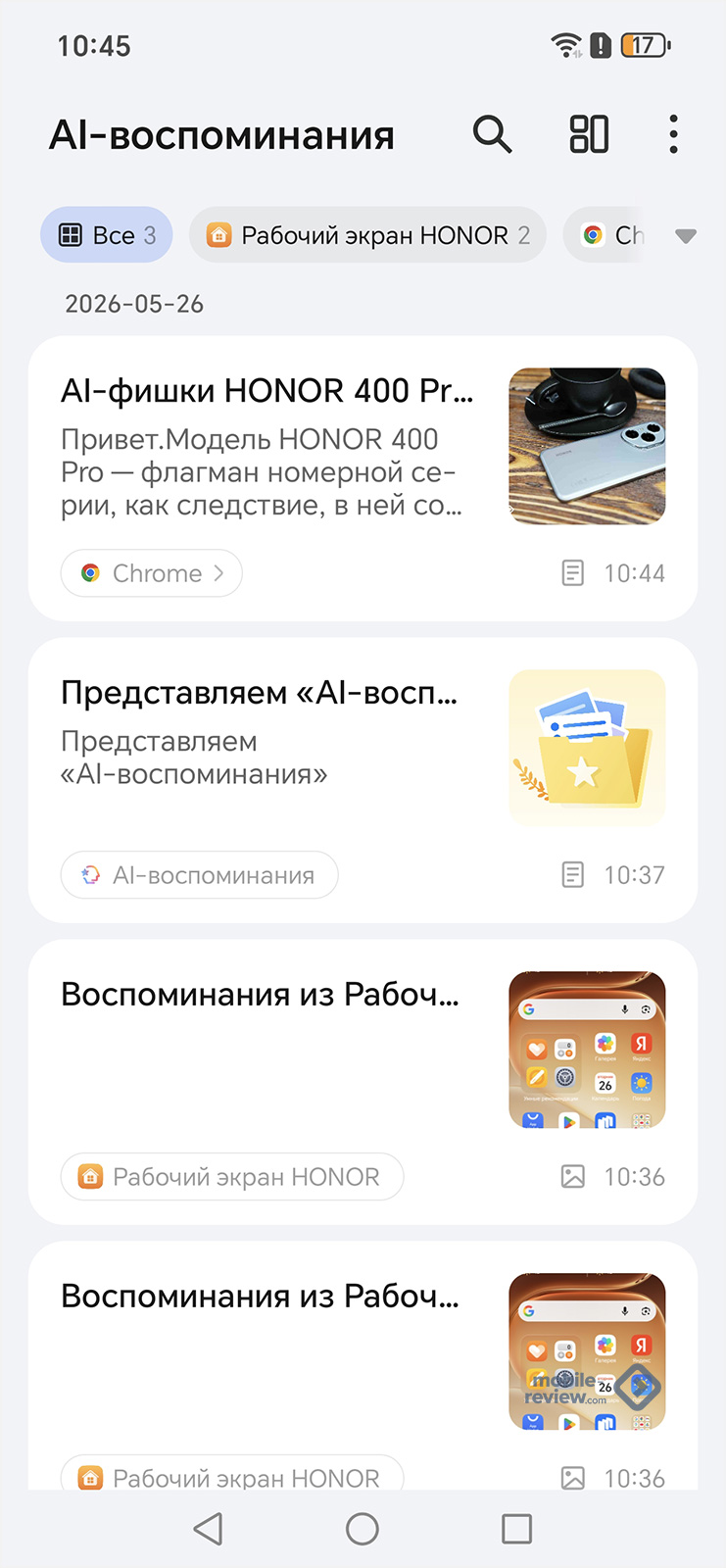
Task: Tap the Chrome source chip
Action: tap(152, 573)
